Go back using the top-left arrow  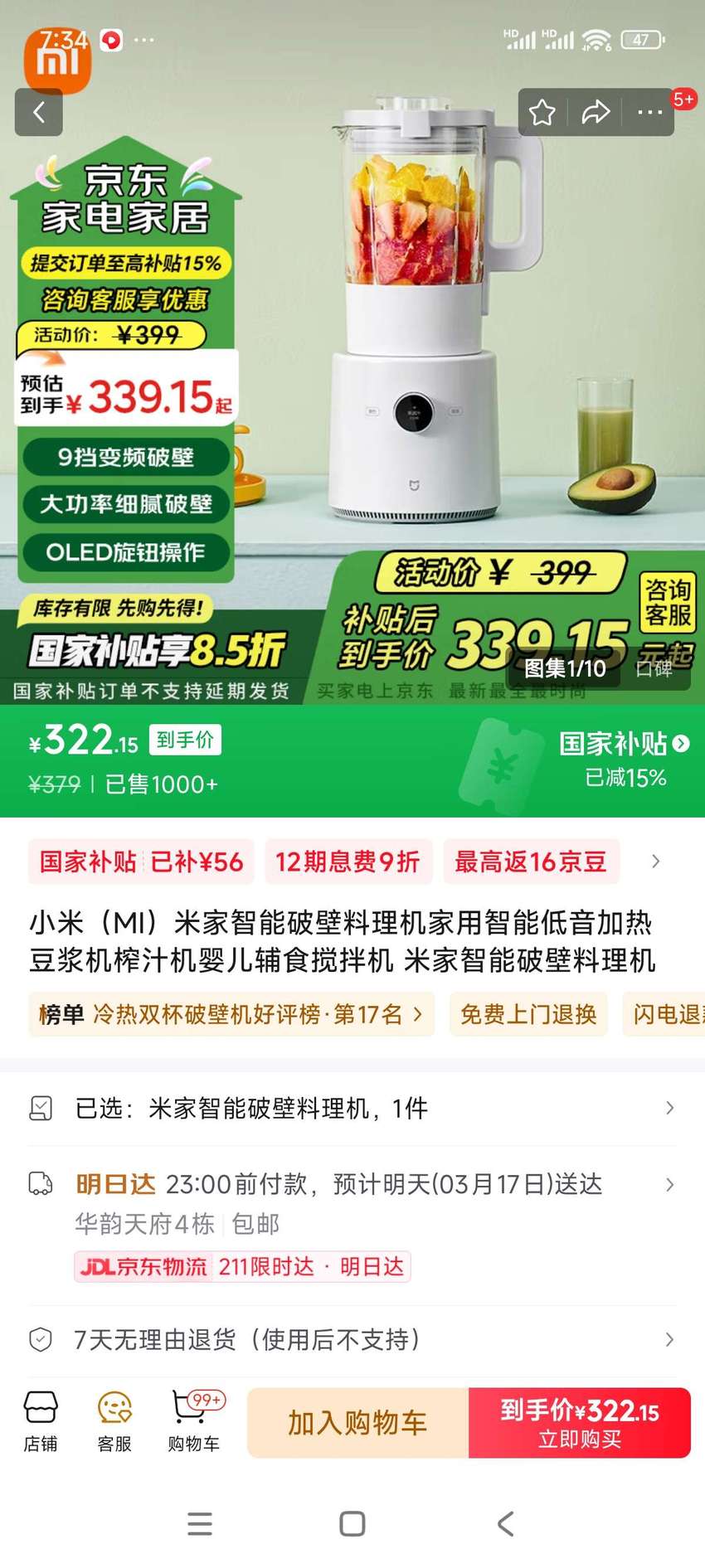39,112
